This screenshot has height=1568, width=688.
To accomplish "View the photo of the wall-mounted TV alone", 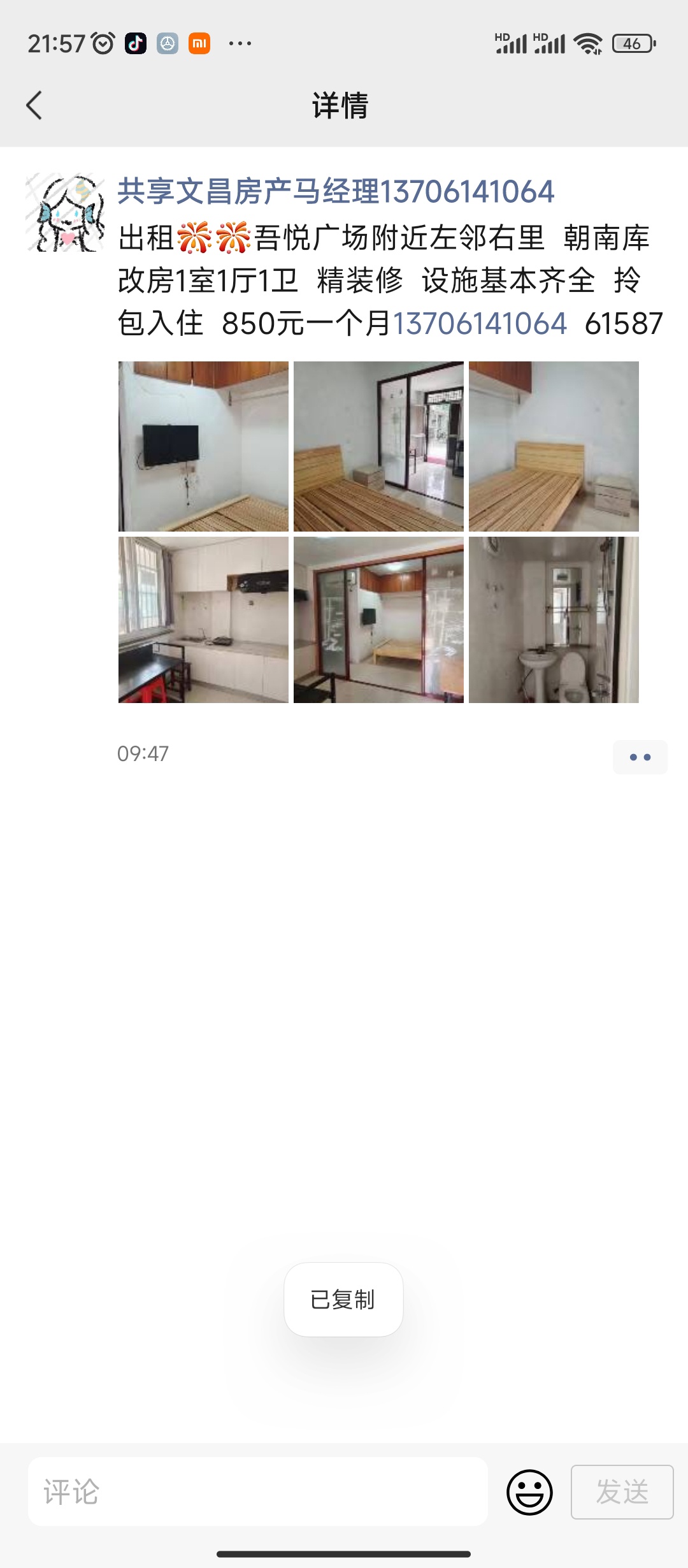I will (203, 446).
